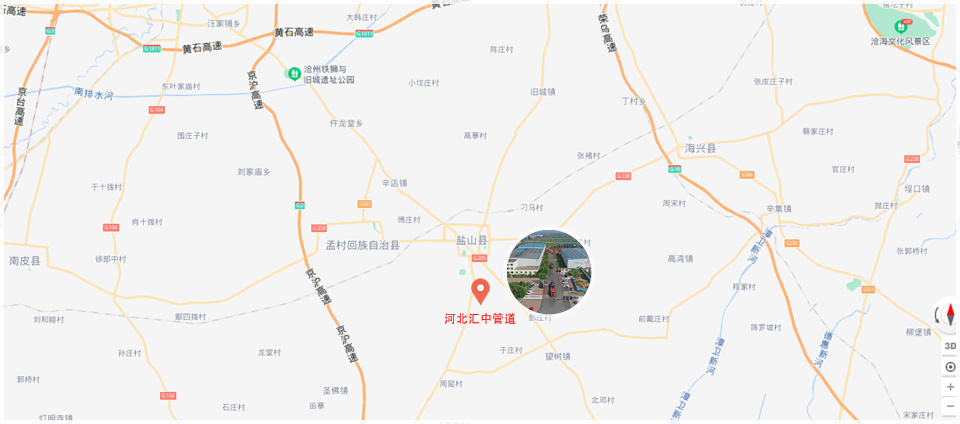The height and width of the screenshot is (424, 960).
Task: Select the 沧州铁狮与旧城遗址公园 landmark marker
Action: (x=294, y=73)
